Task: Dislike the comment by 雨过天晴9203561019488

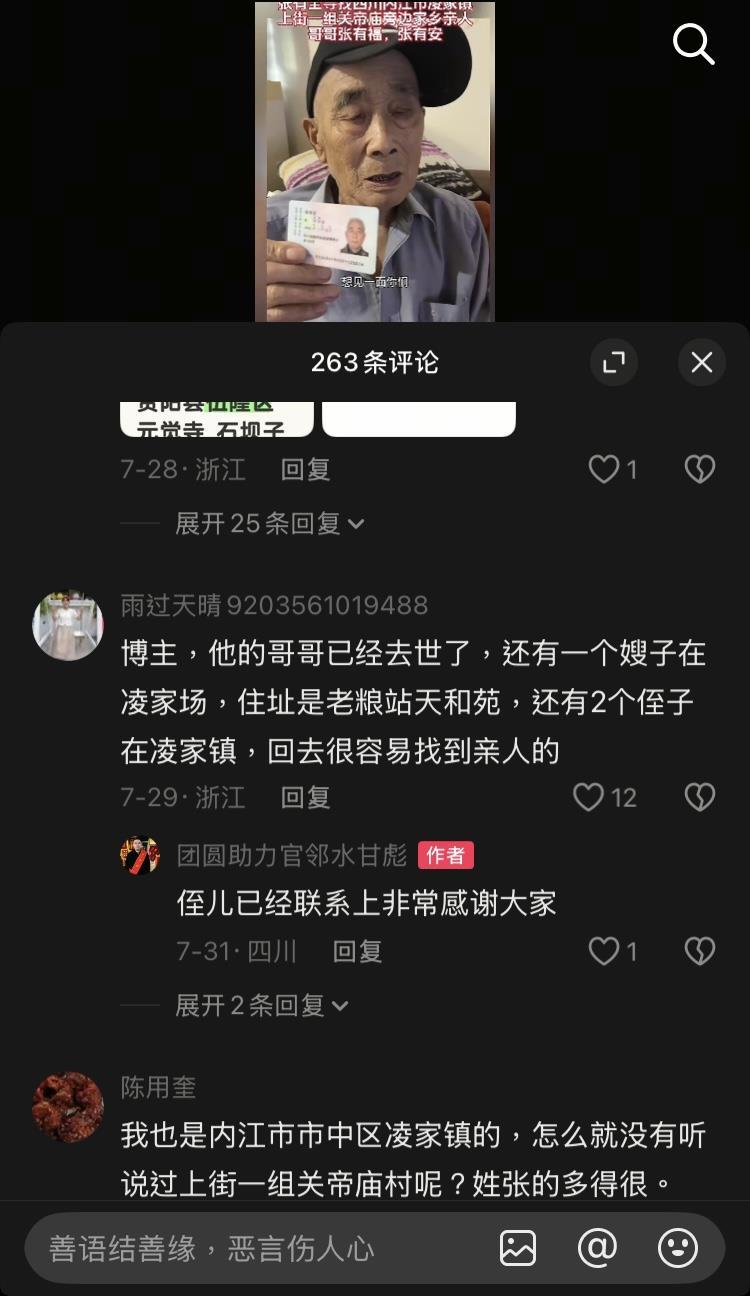Action: click(699, 797)
